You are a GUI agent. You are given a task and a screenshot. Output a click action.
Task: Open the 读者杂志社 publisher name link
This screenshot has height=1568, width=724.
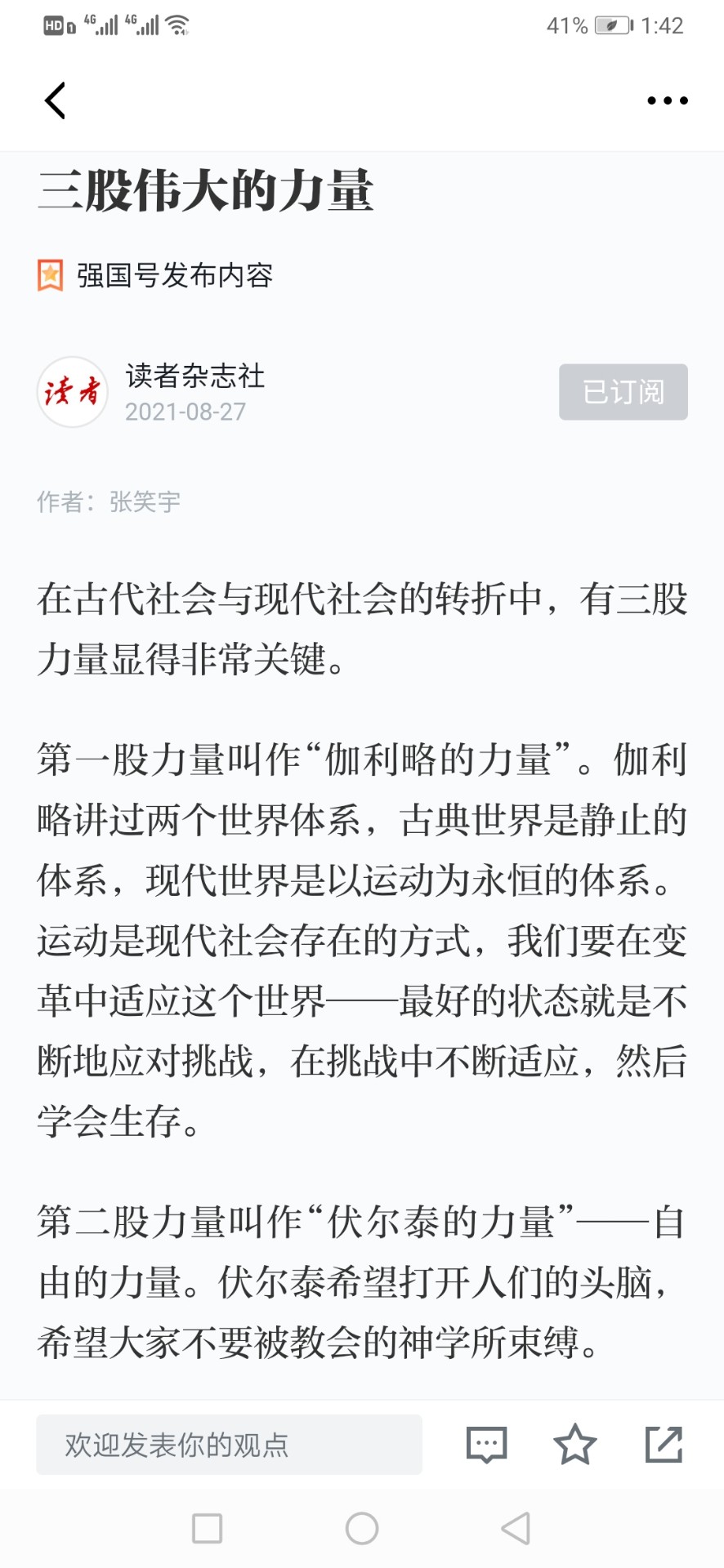[195, 376]
